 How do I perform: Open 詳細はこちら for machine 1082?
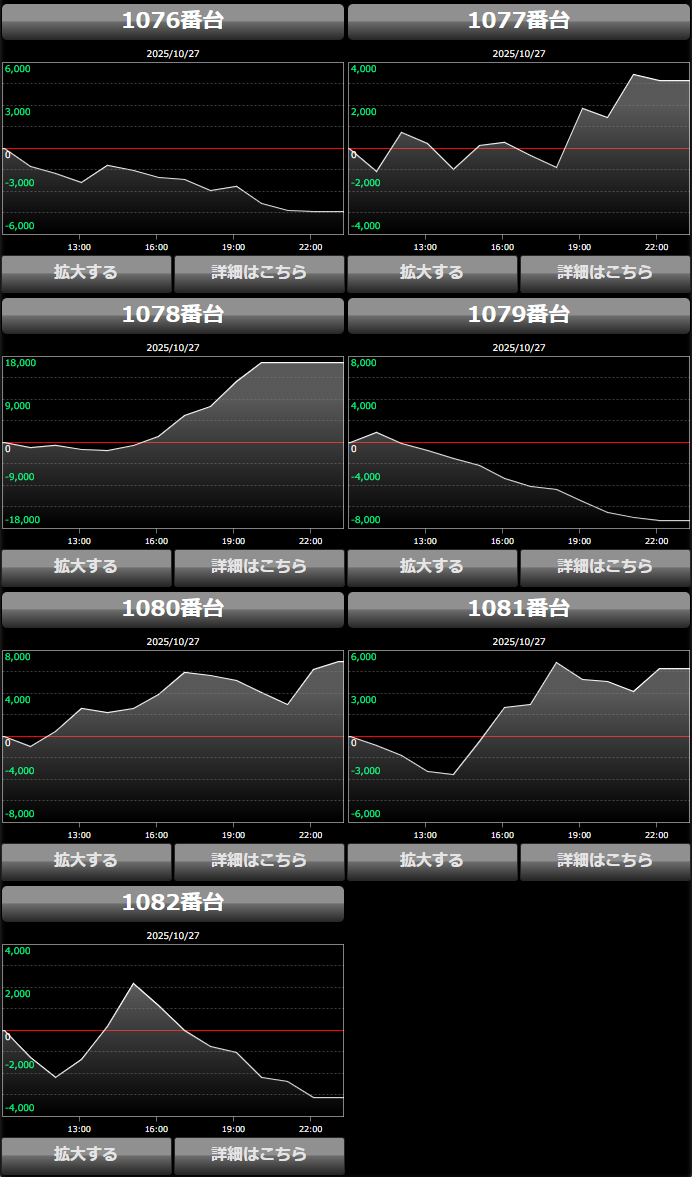(259, 1155)
